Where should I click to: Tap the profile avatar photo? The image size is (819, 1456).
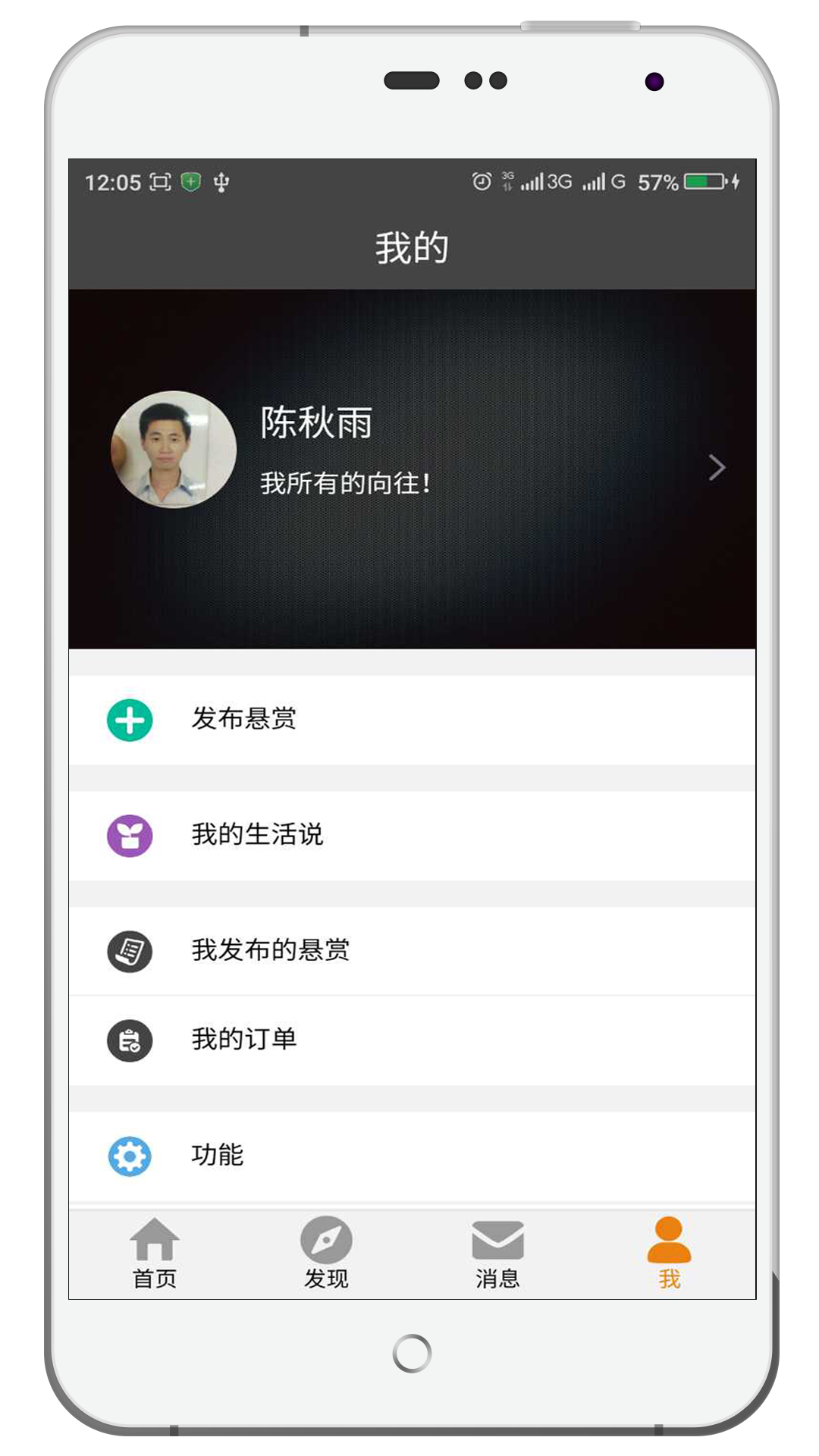click(174, 450)
